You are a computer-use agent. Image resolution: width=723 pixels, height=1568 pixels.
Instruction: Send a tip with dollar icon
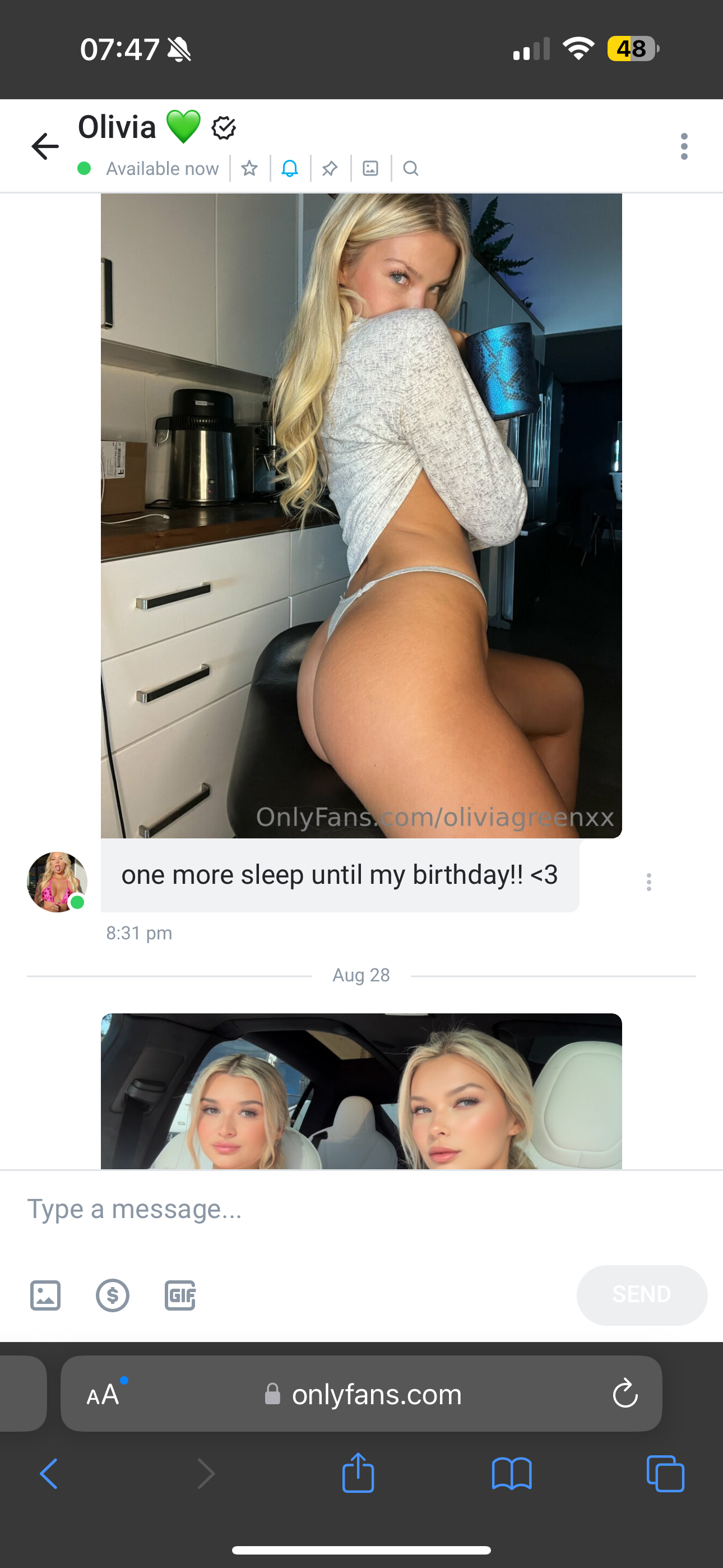[x=113, y=1295]
